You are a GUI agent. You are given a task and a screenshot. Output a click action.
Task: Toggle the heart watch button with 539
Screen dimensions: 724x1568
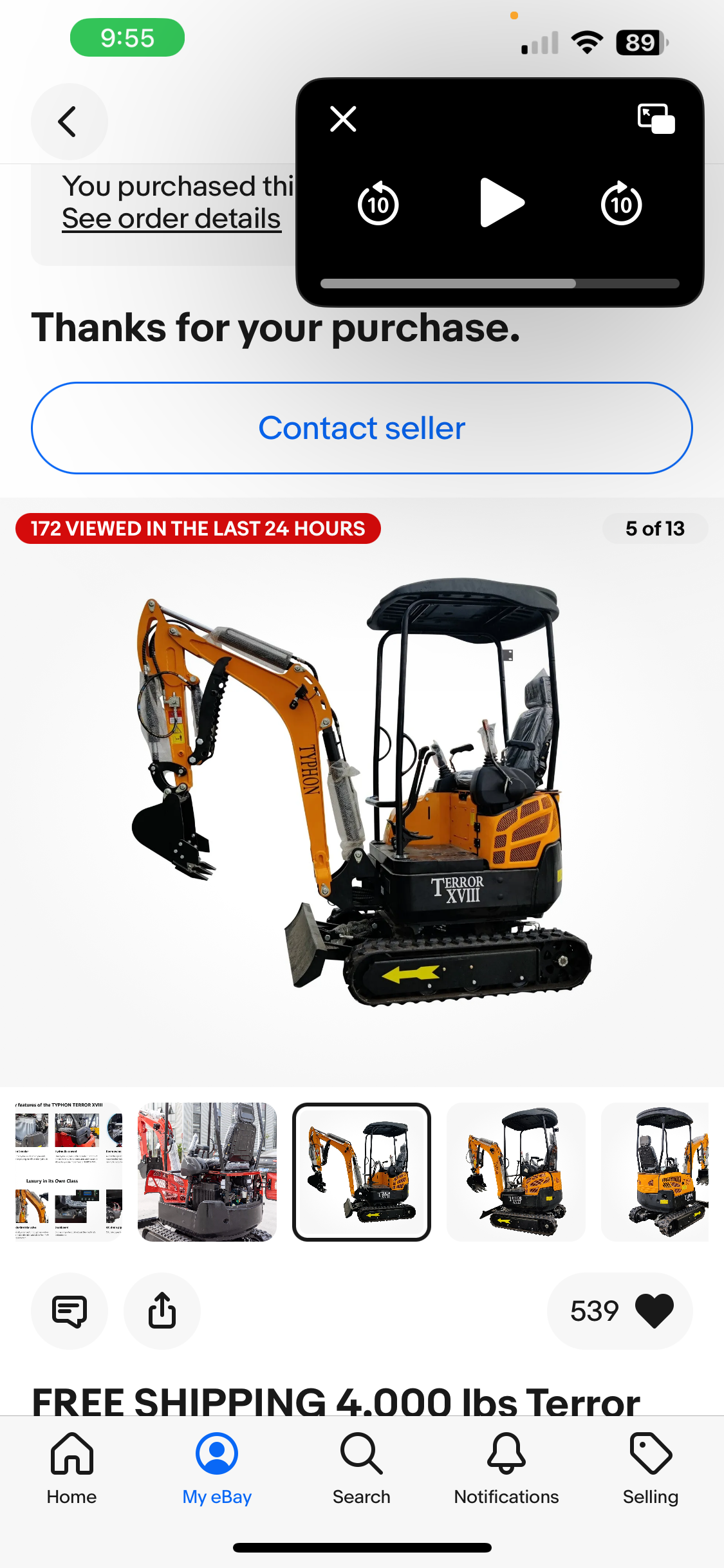click(620, 1311)
